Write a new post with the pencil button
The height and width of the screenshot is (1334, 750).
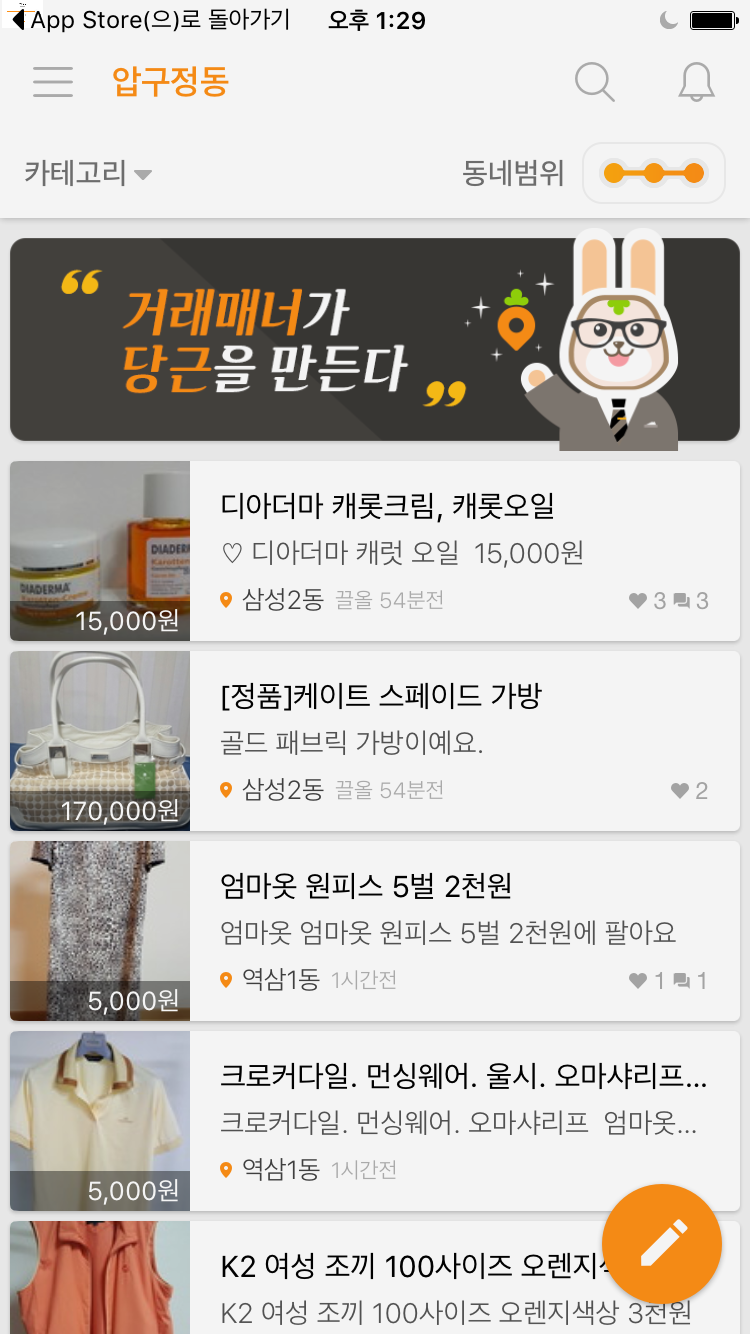(x=662, y=1243)
